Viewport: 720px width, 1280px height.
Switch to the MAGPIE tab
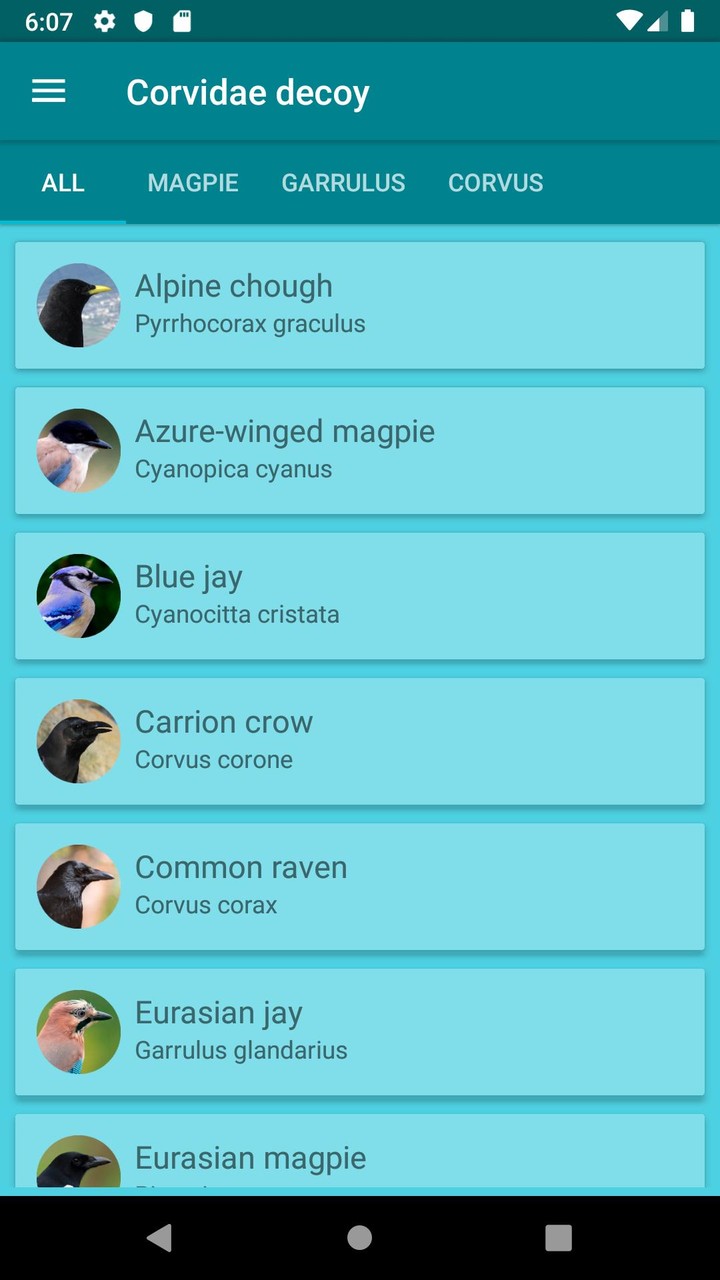(x=192, y=183)
